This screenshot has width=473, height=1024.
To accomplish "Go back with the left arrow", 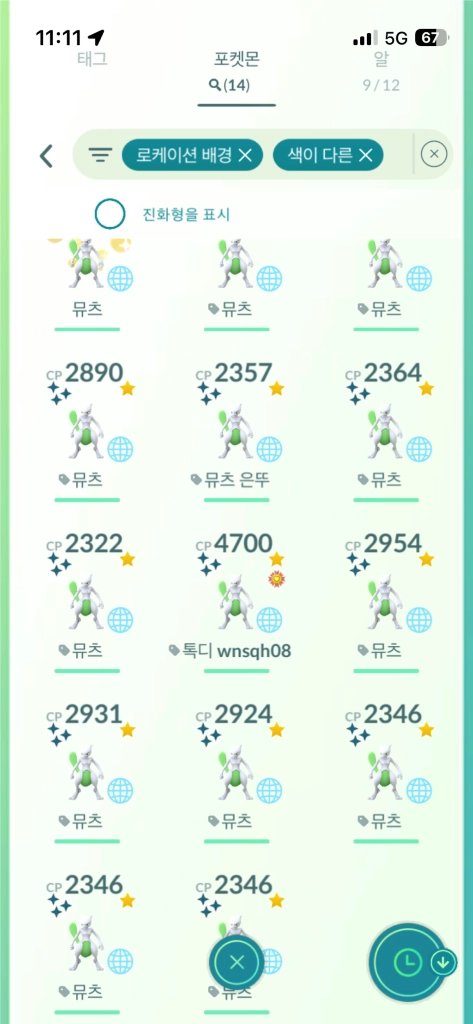I will pos(46,155).
